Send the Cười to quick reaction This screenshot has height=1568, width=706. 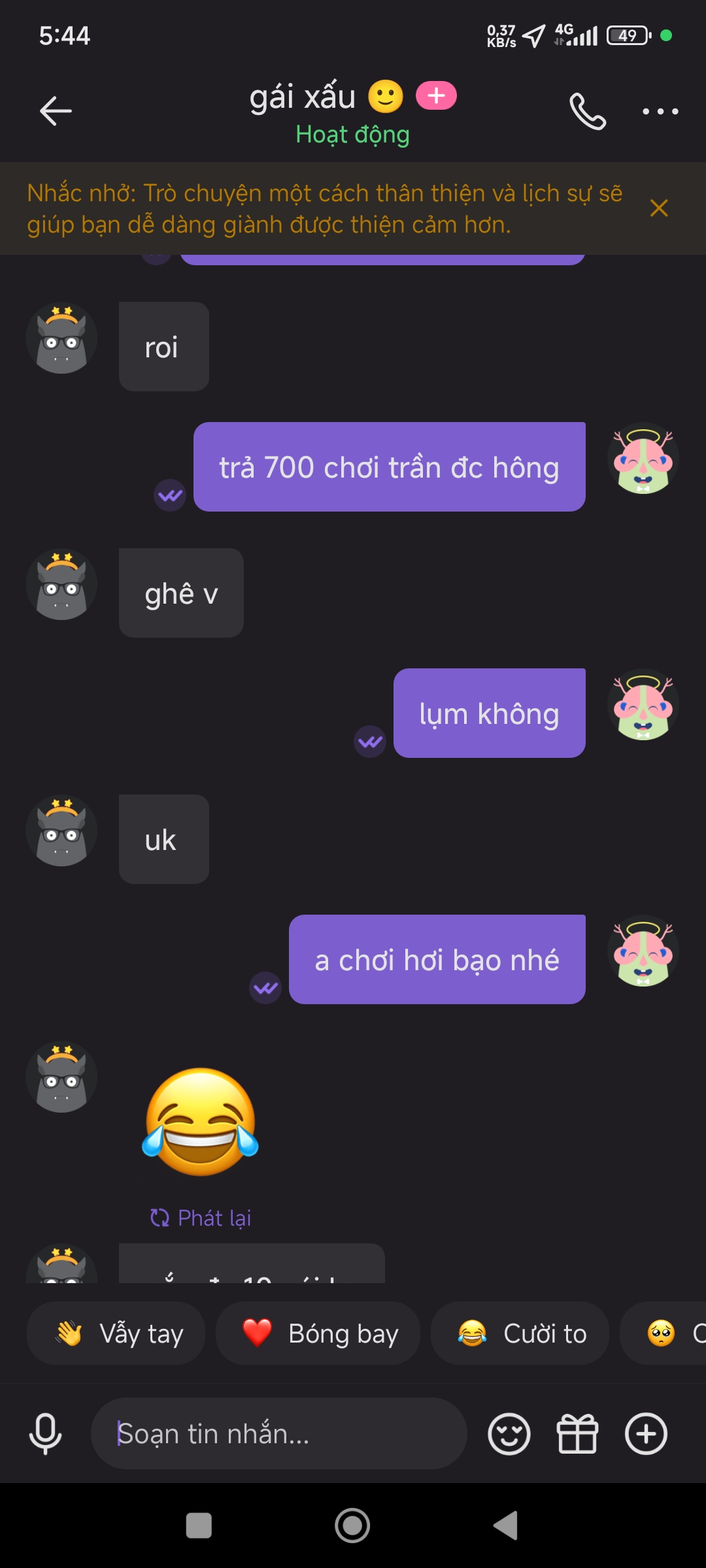click(520, 1333)
